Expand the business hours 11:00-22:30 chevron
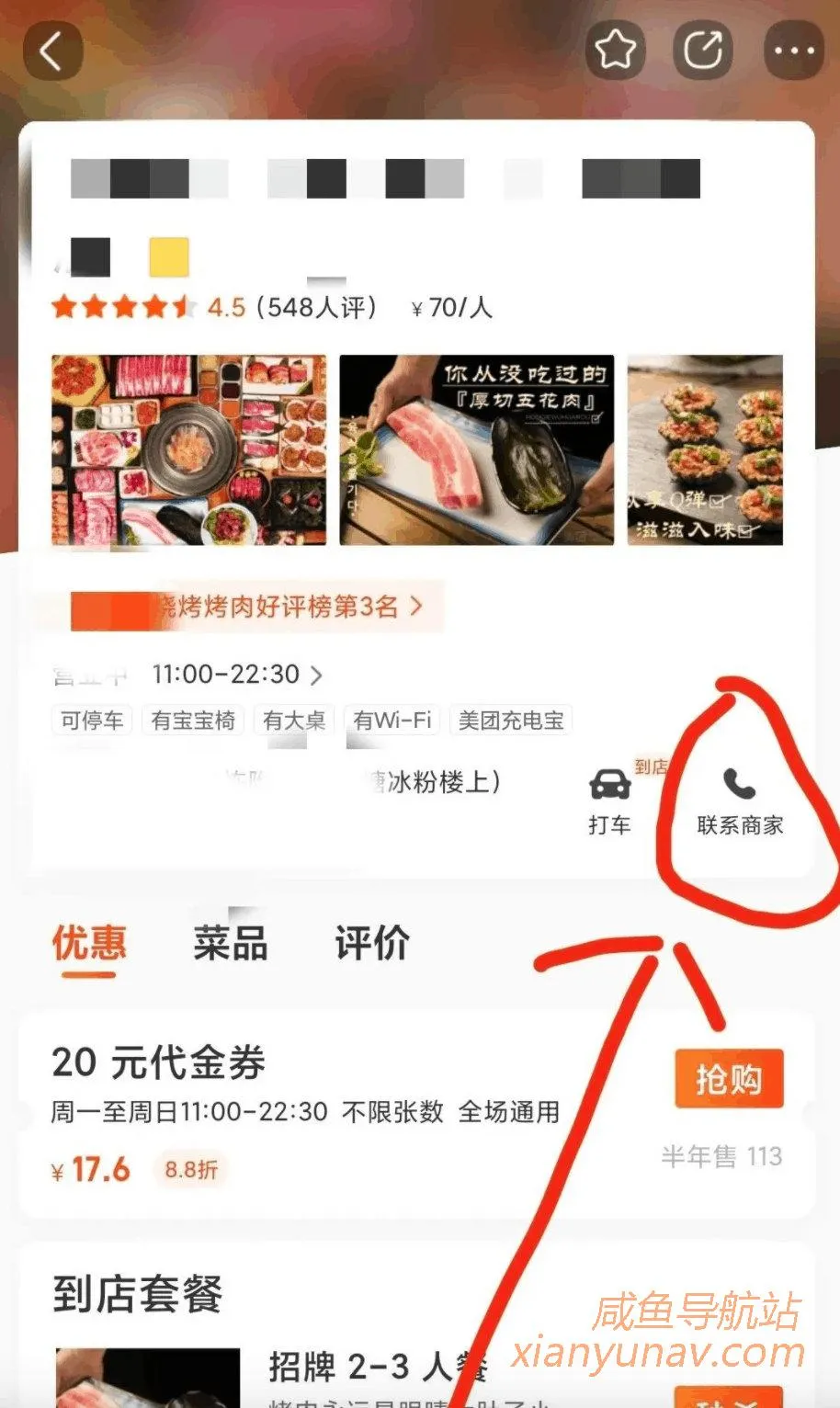The height and width of the screenshot is (1408, 840). point(226,675)
